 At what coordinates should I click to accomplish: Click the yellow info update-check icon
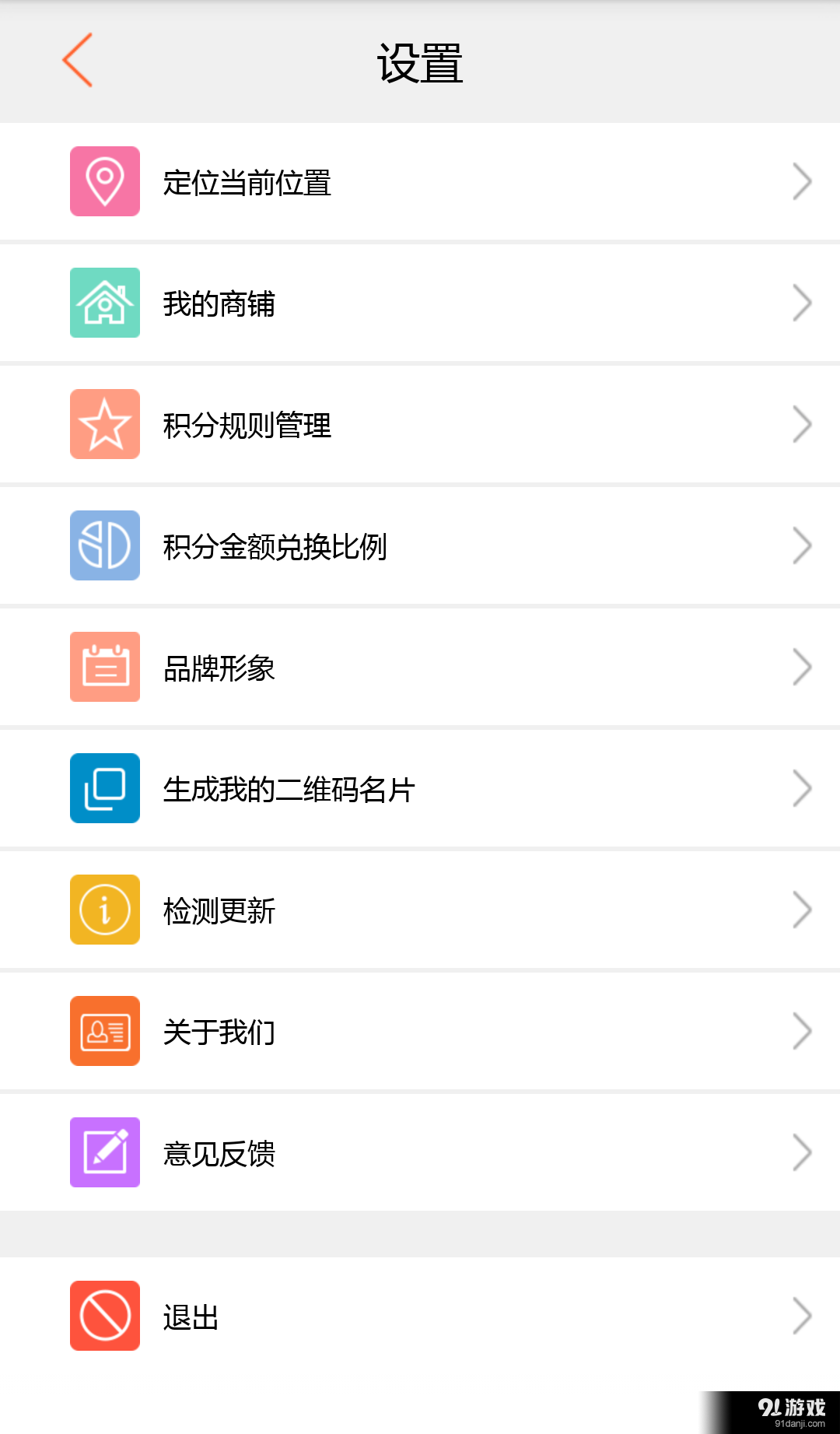pyautogui.click(x=104, y=909)
